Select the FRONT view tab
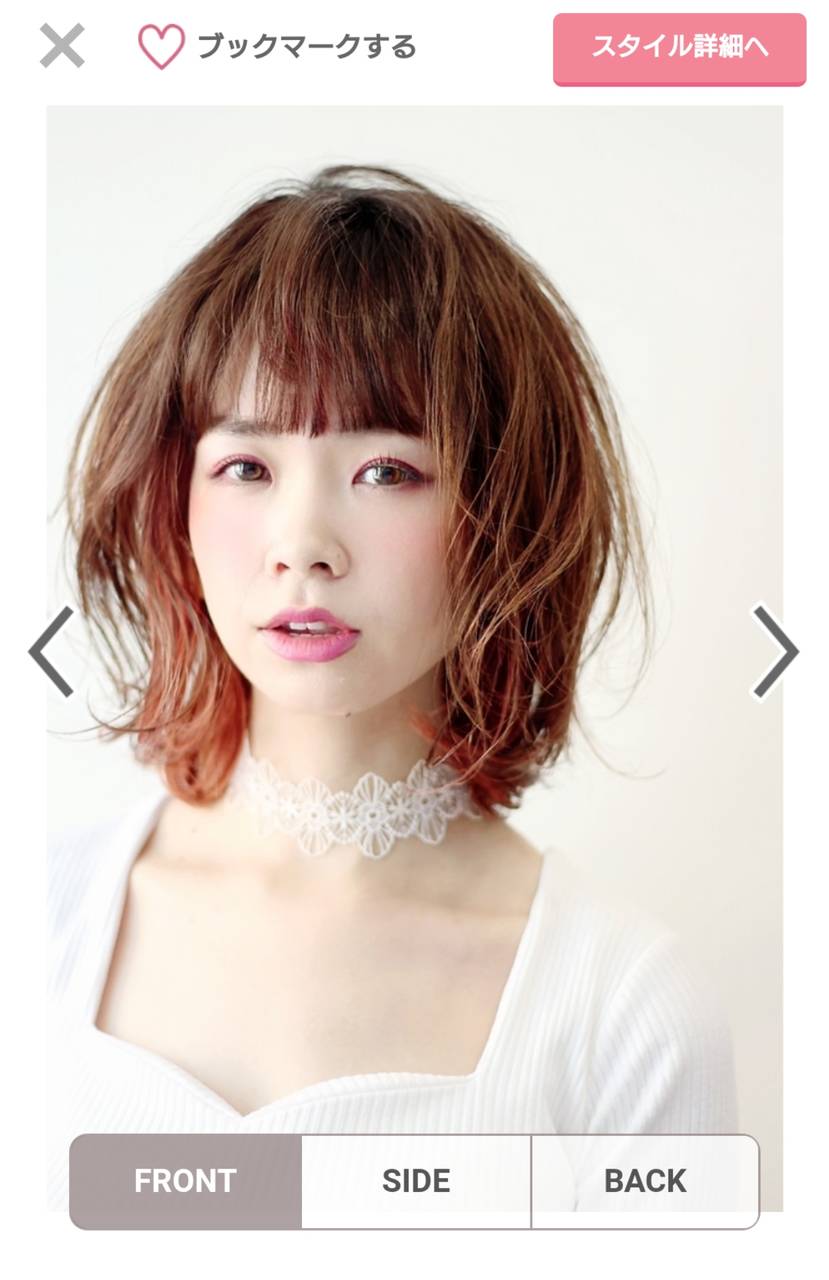829x1280 pixels. tap(185, 1181)
